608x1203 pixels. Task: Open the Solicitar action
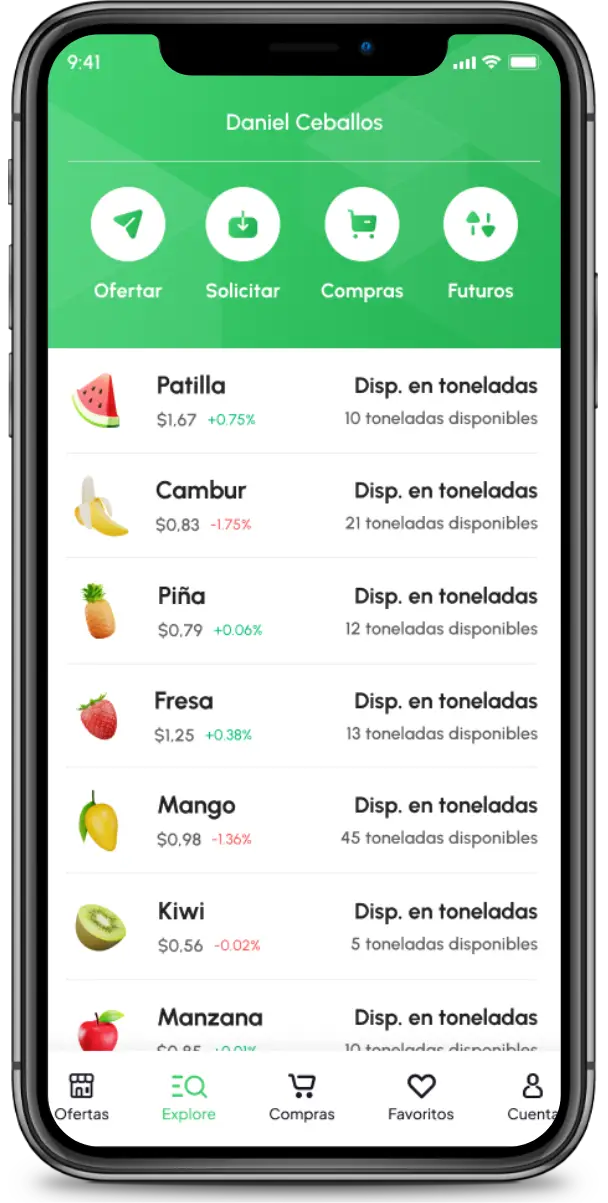(243, 225)
